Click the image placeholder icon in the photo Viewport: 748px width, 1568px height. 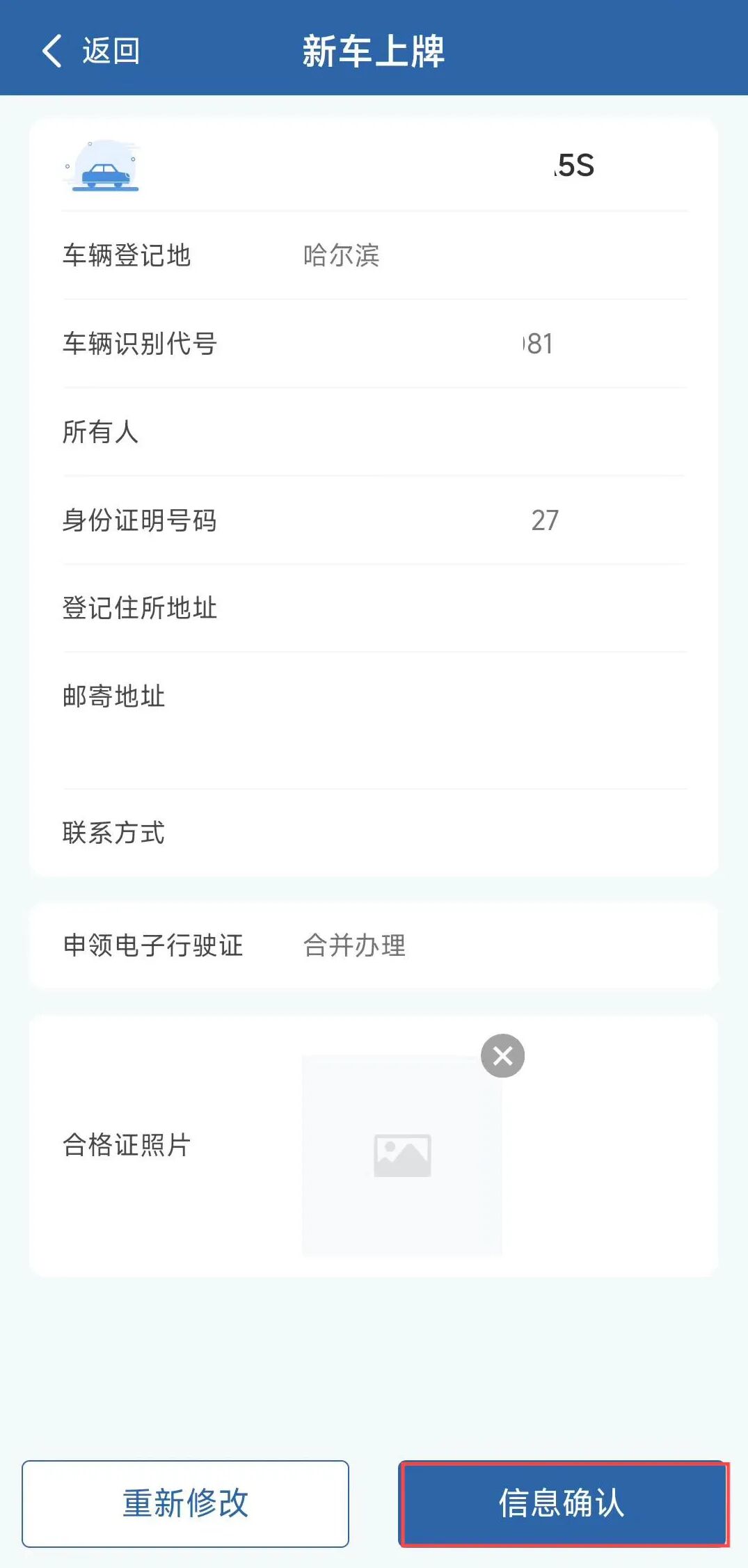(401, 1155)
